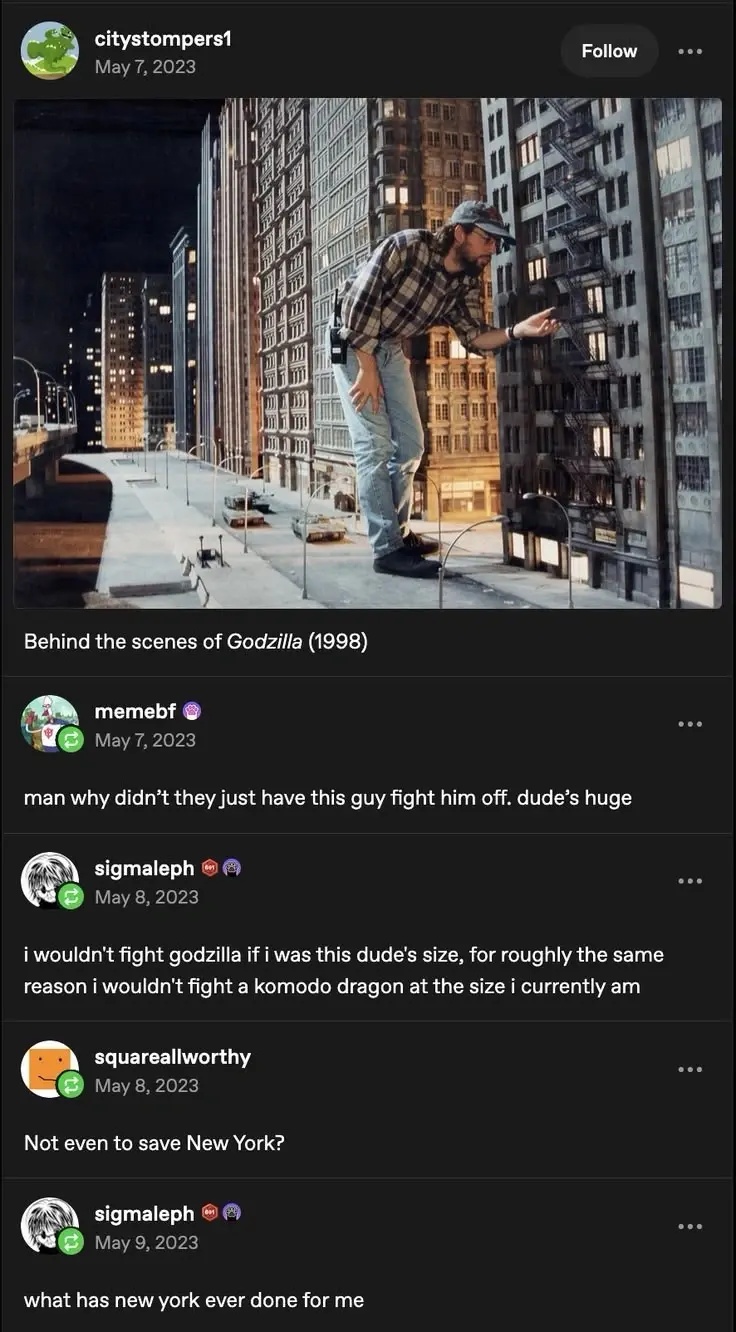Follow citystompers1

click(x=609, y=51)
